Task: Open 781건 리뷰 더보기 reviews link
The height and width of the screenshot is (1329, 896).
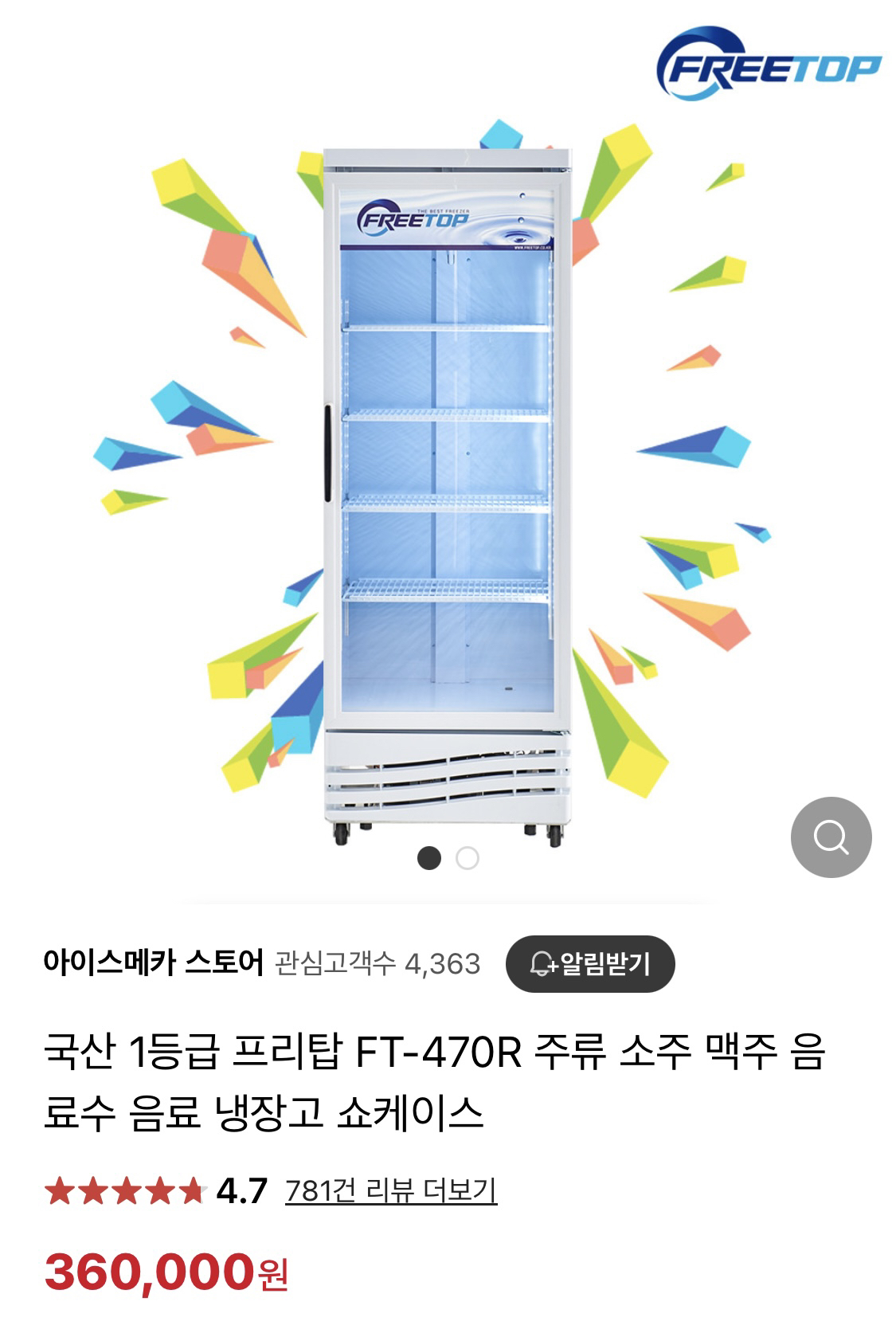Action: pos(391,1191)
